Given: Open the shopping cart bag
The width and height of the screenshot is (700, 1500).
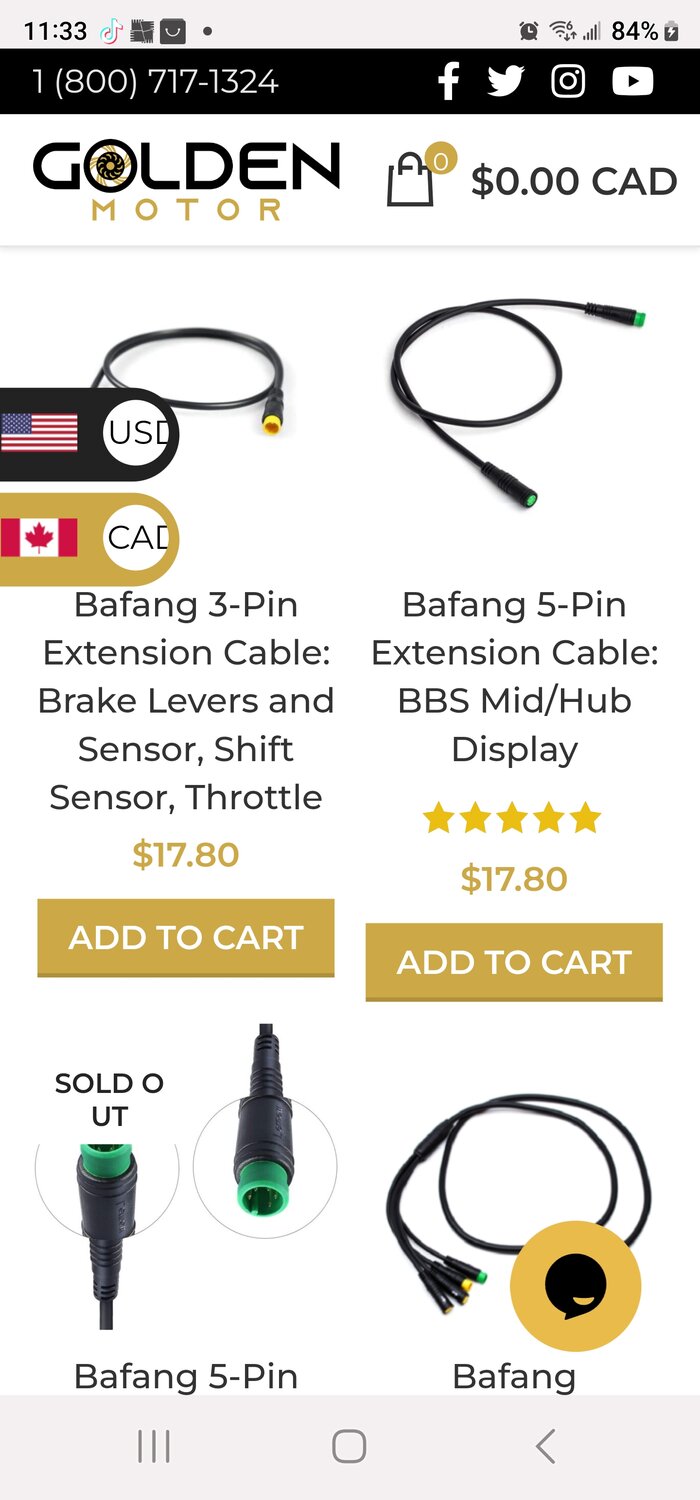Looking at the screenshot, I should coord(411,181).
